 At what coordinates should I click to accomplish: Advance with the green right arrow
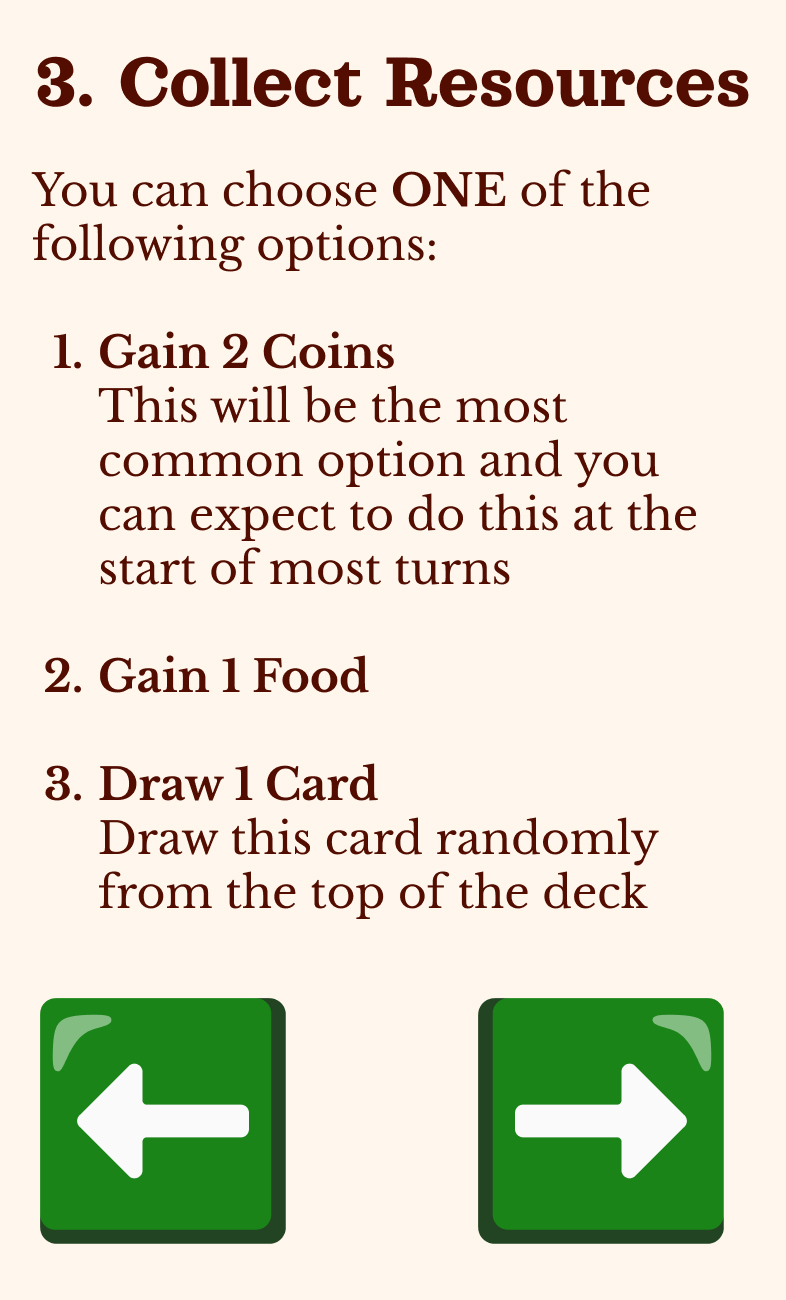tap(601, 1119)
